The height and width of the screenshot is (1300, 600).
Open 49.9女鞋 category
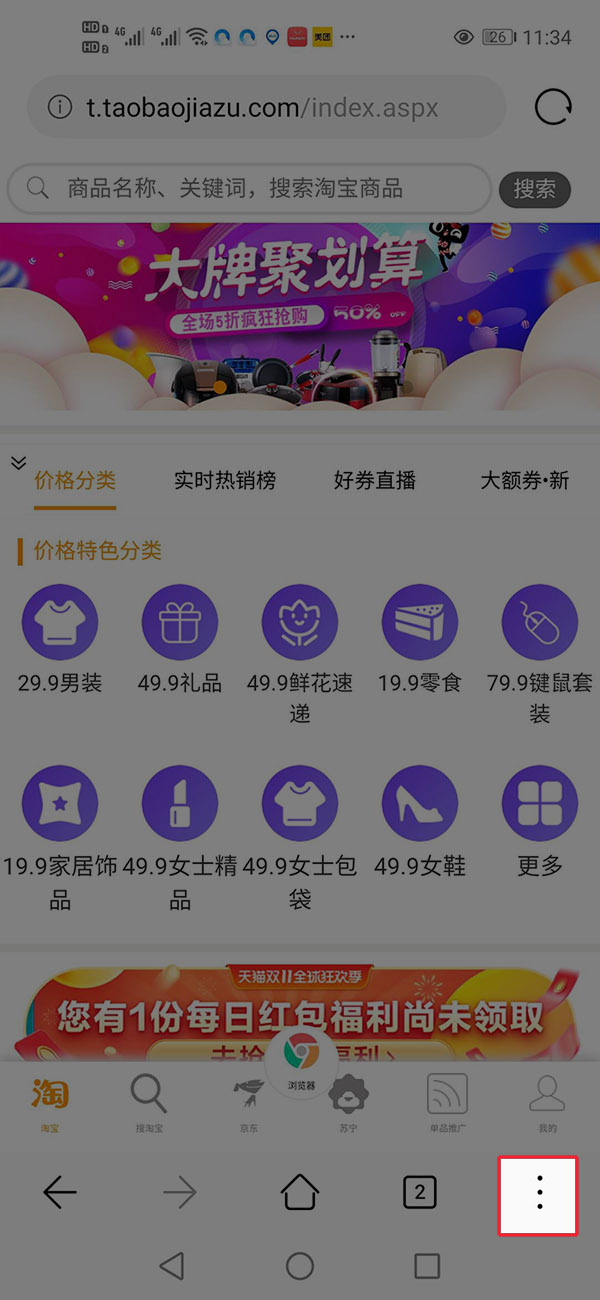tap(420, 822)
